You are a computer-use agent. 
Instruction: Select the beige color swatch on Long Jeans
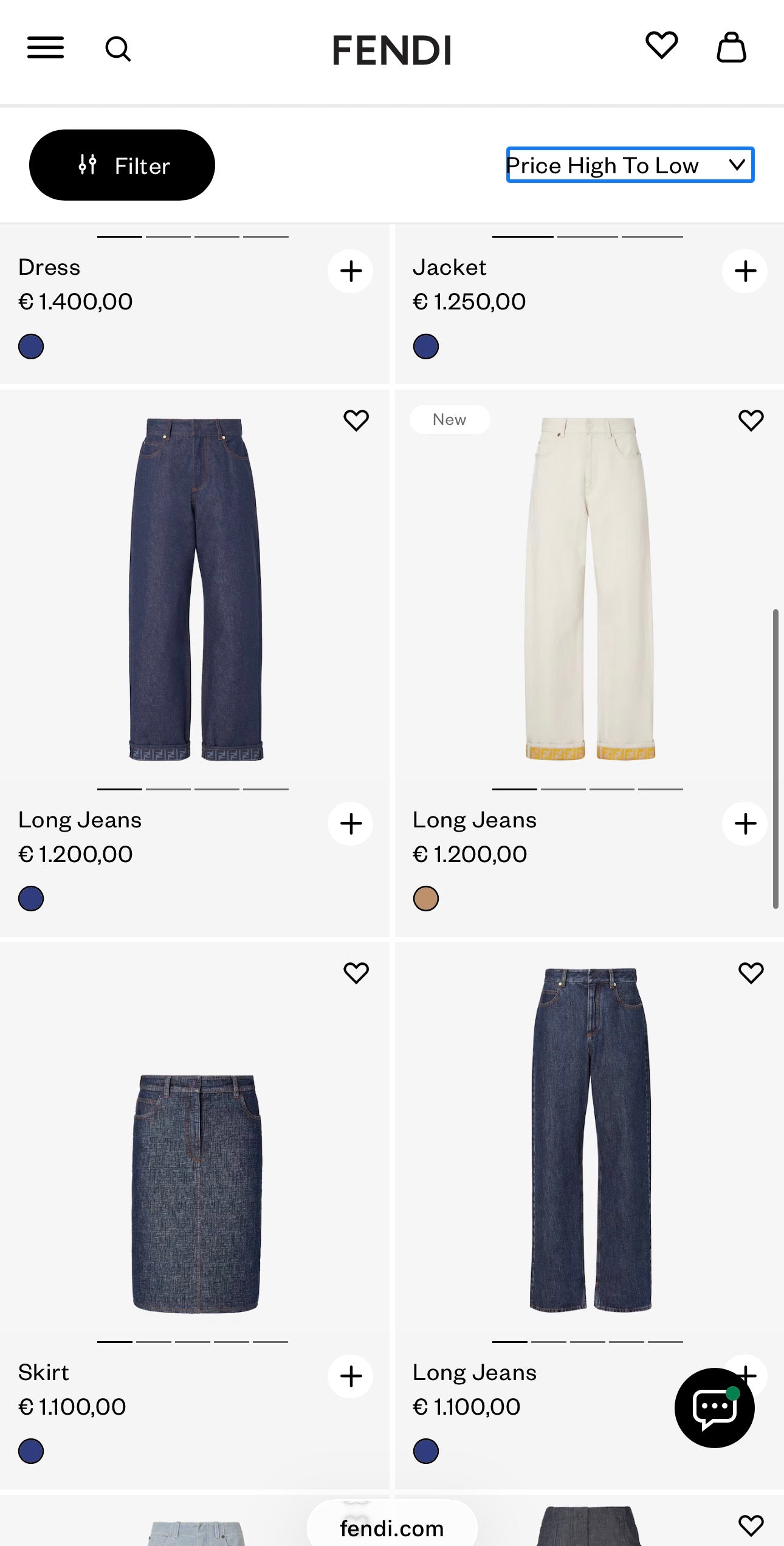coord(426,898)
